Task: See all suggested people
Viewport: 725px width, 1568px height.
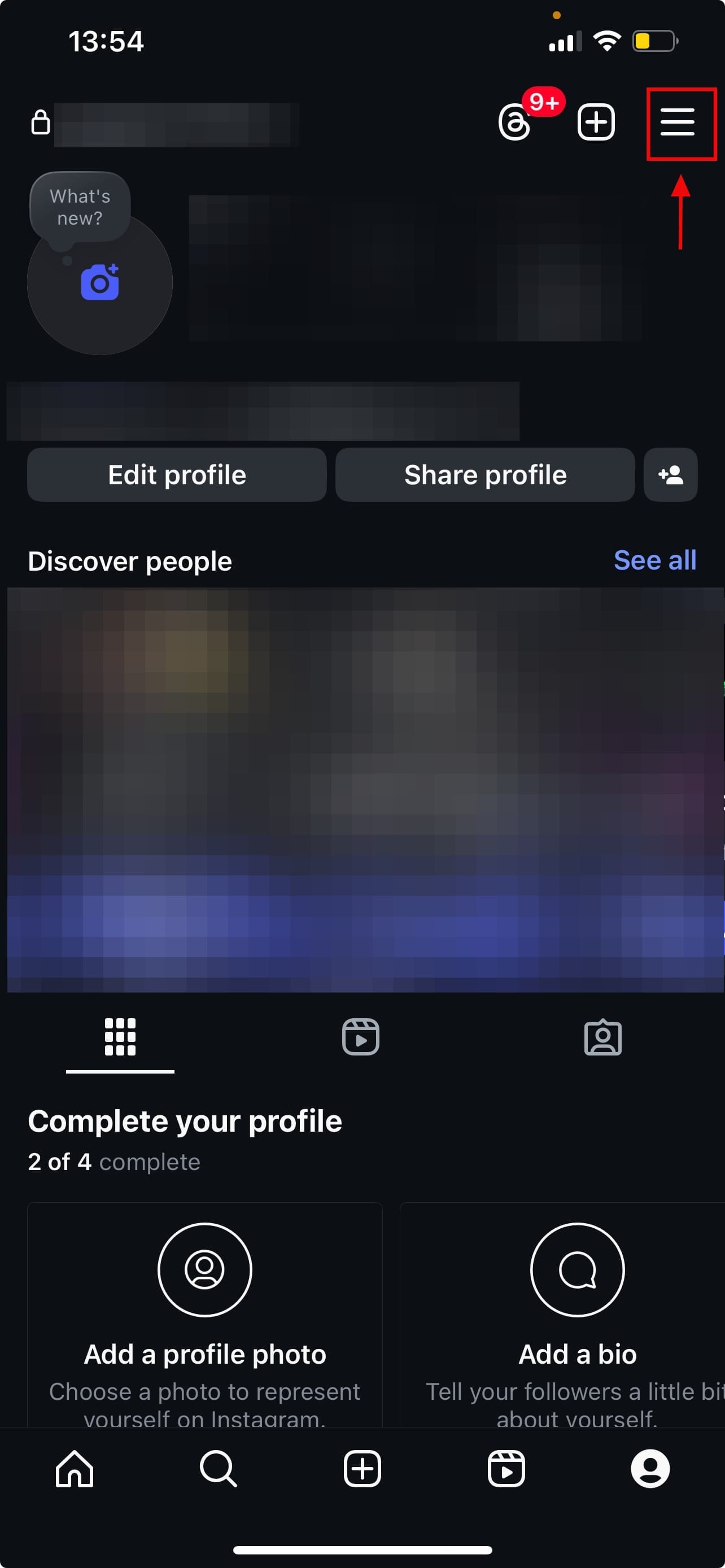Action: (x=654, y=560)
